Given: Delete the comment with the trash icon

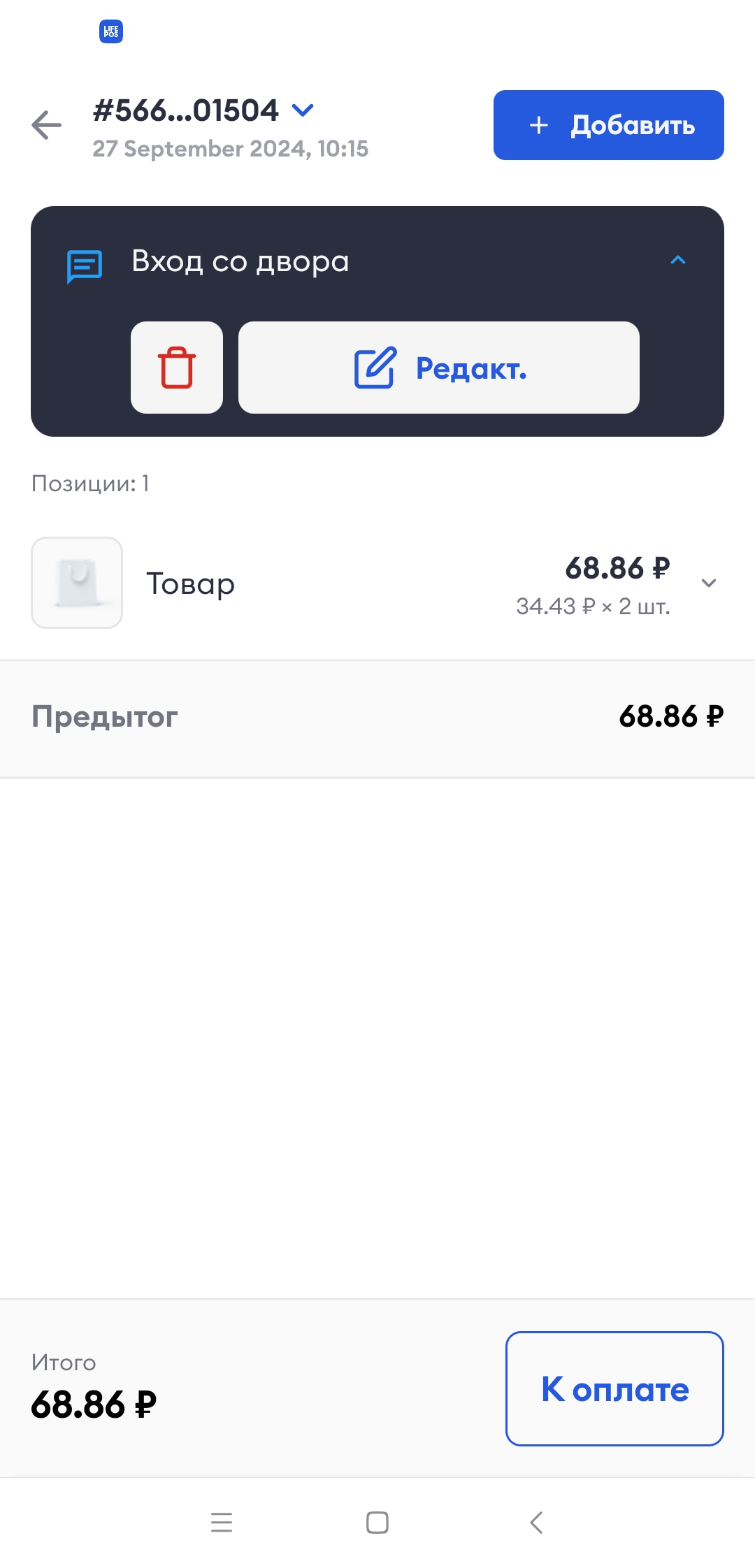Looking at the screenshot, I should click(177, 368).
